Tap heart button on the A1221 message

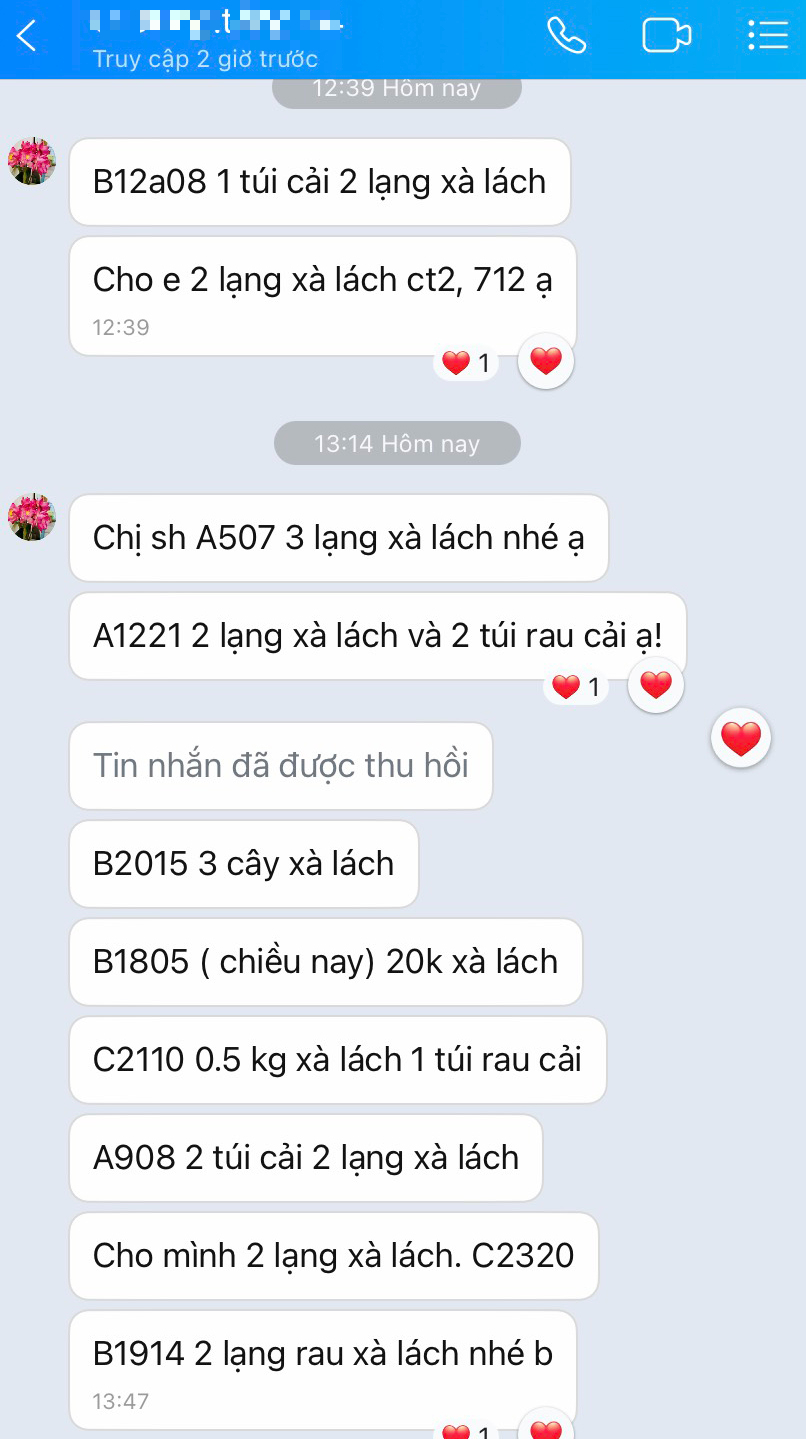pyautogui.click(x=655, y=685)
